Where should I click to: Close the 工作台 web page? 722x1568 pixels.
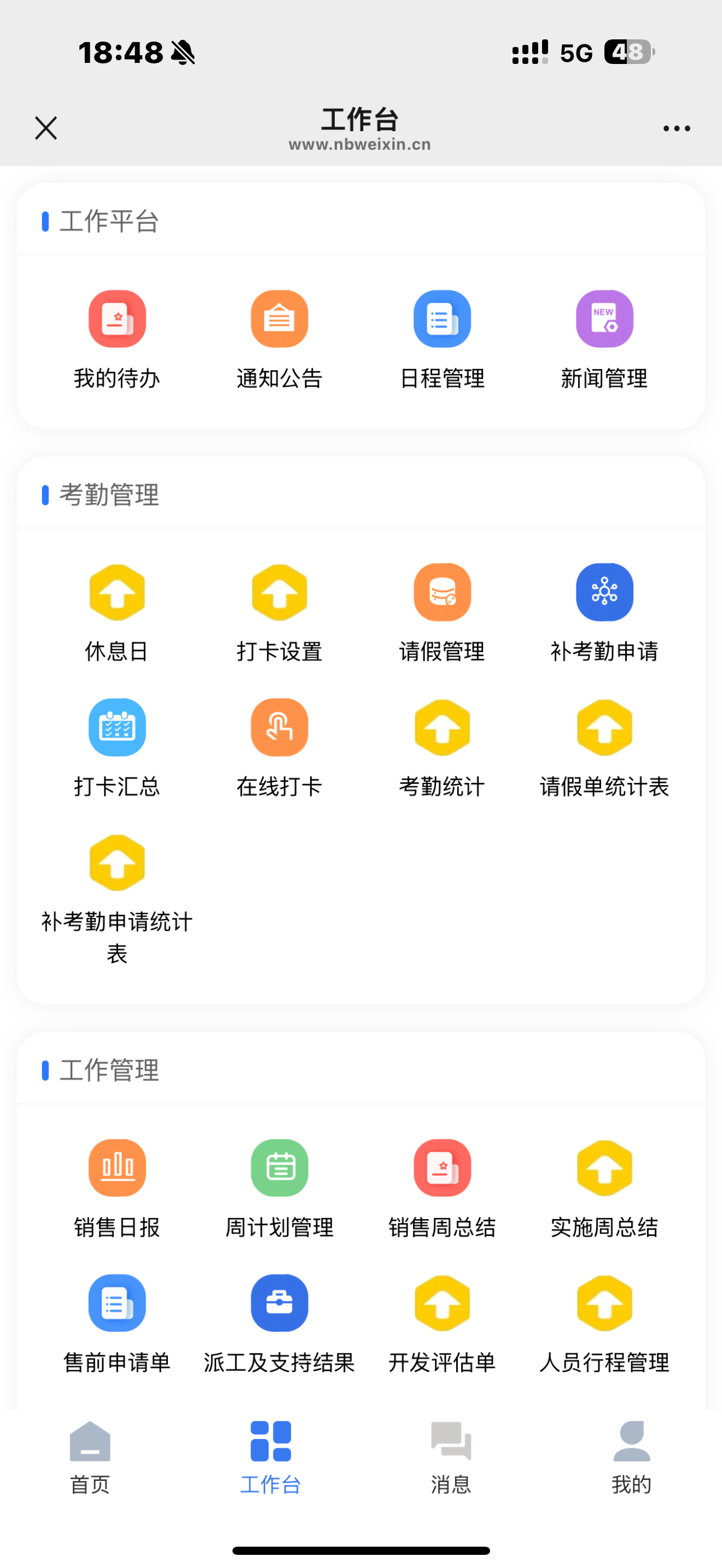click(x=45, y=128)
